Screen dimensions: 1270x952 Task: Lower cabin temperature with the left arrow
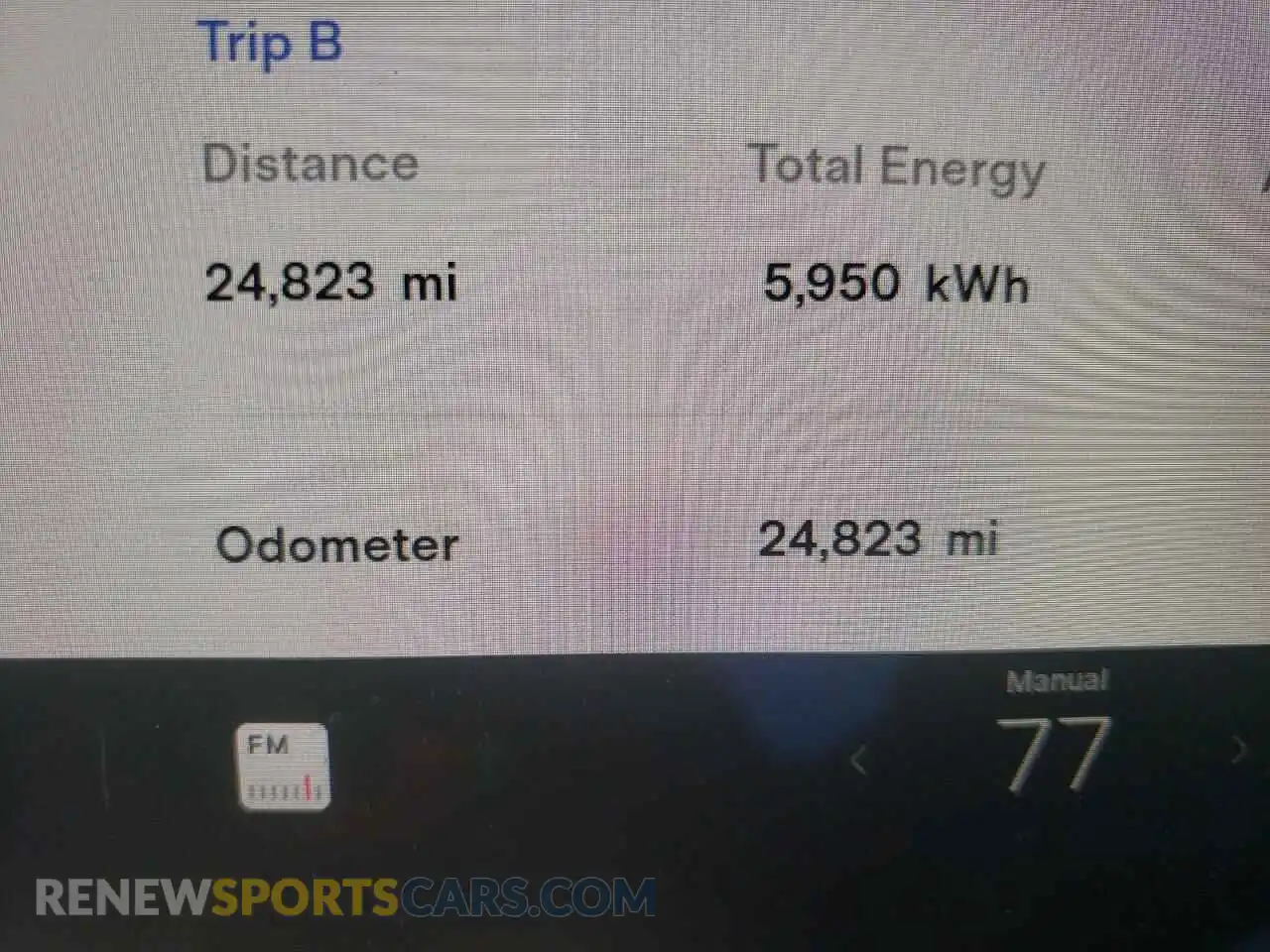coord(859,761)
